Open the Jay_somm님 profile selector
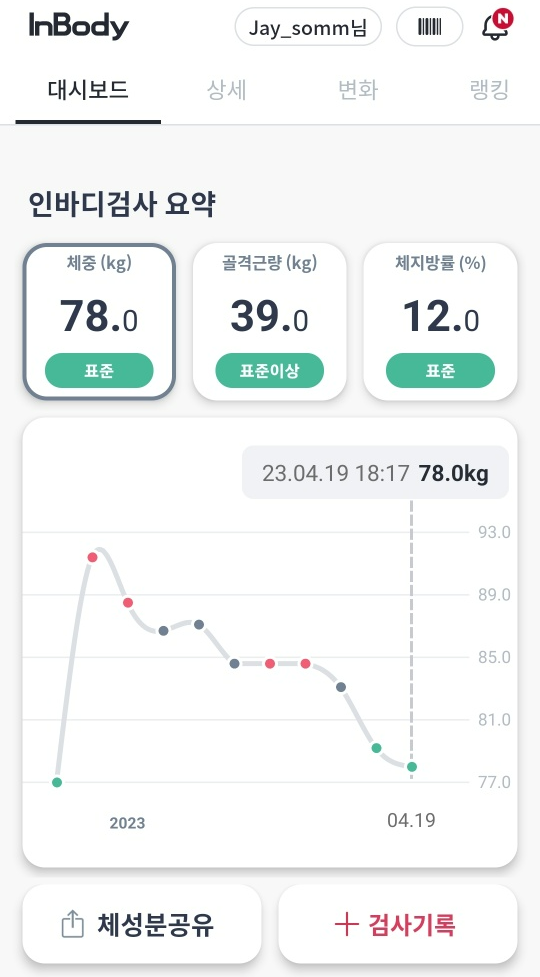The height and width of the screenshot is (977, 540). click(x=308, y=27)
